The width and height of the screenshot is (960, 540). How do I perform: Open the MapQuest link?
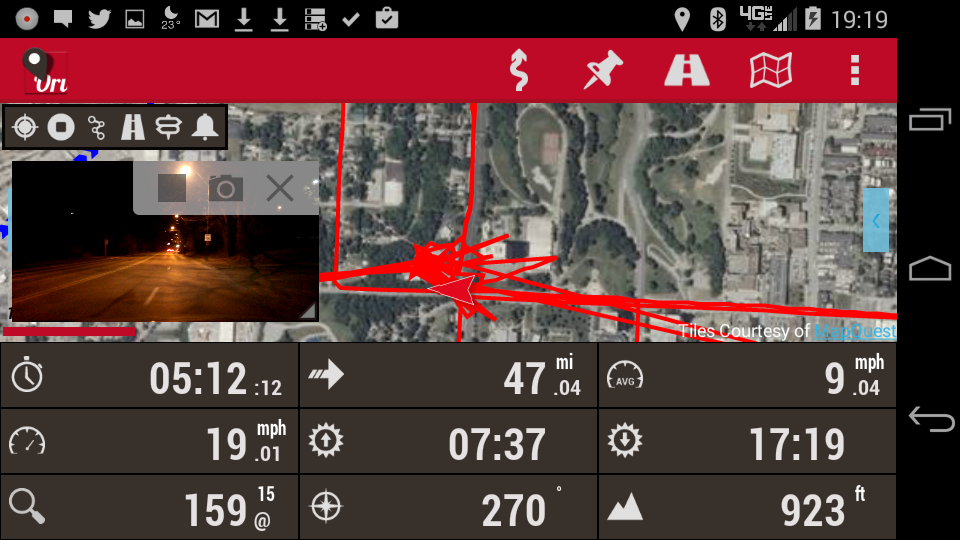[855, 331]
